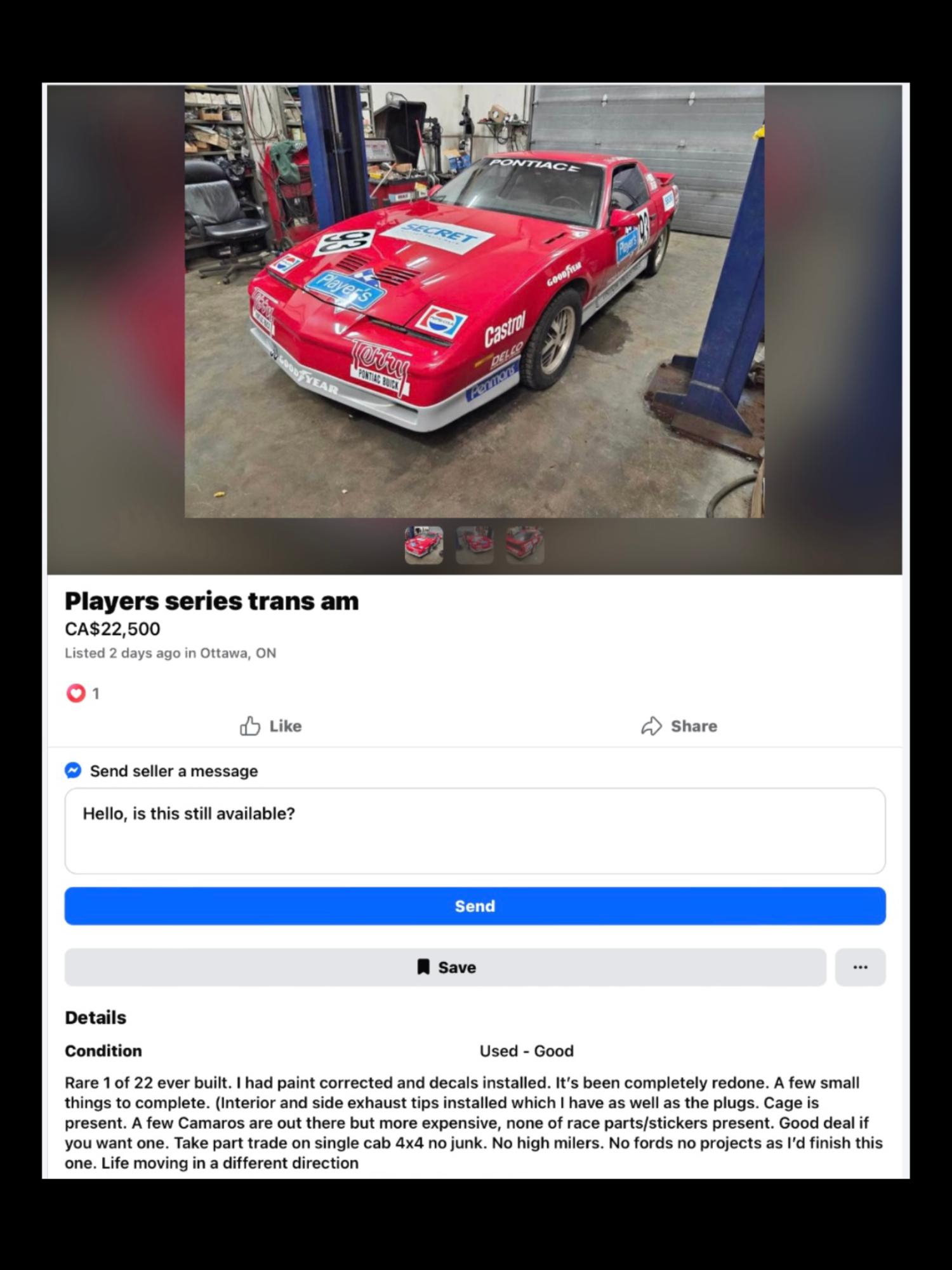Screen dimensions: 952x1270
Task: Like this Players series listing
Action: click(x=271, y=726)
